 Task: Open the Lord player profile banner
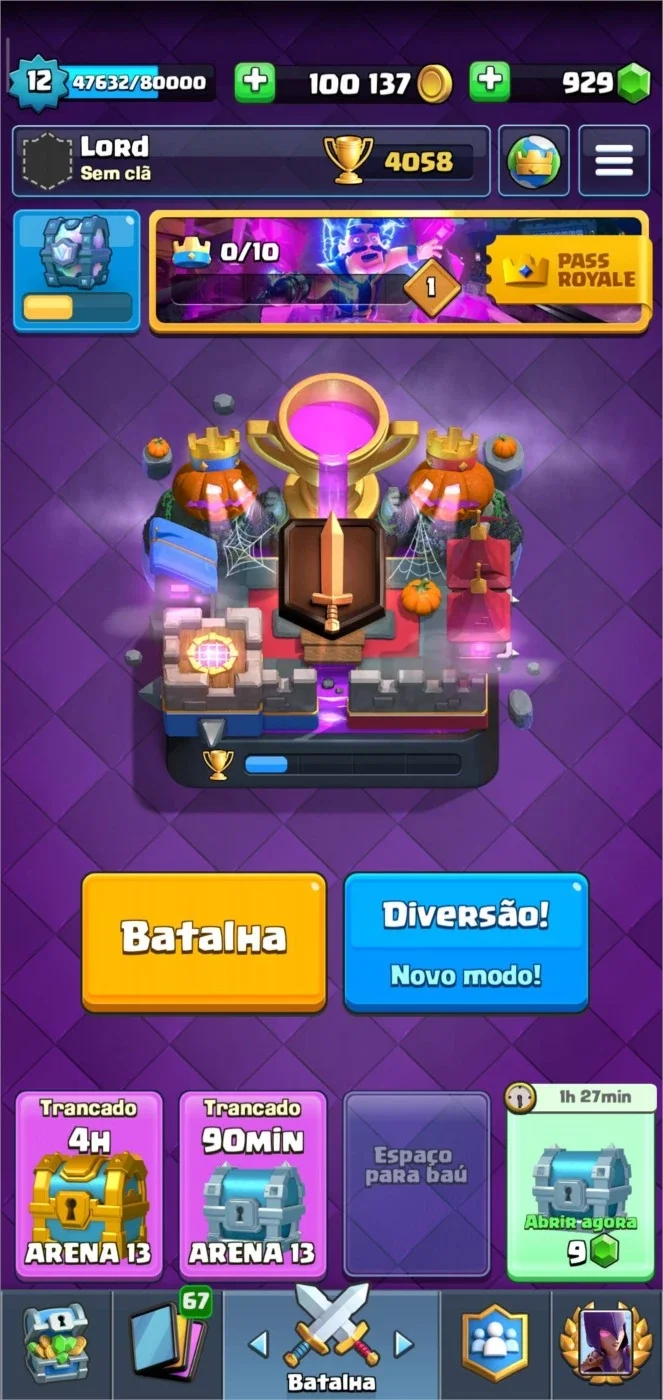tap(251, 160)
